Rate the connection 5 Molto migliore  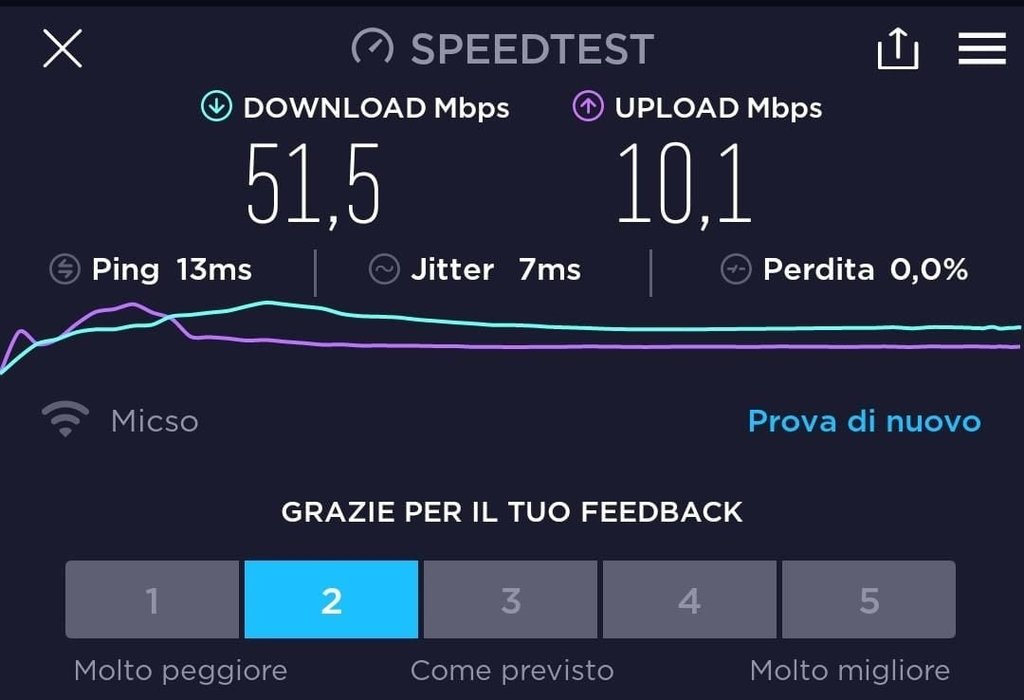tap(868, 600)
